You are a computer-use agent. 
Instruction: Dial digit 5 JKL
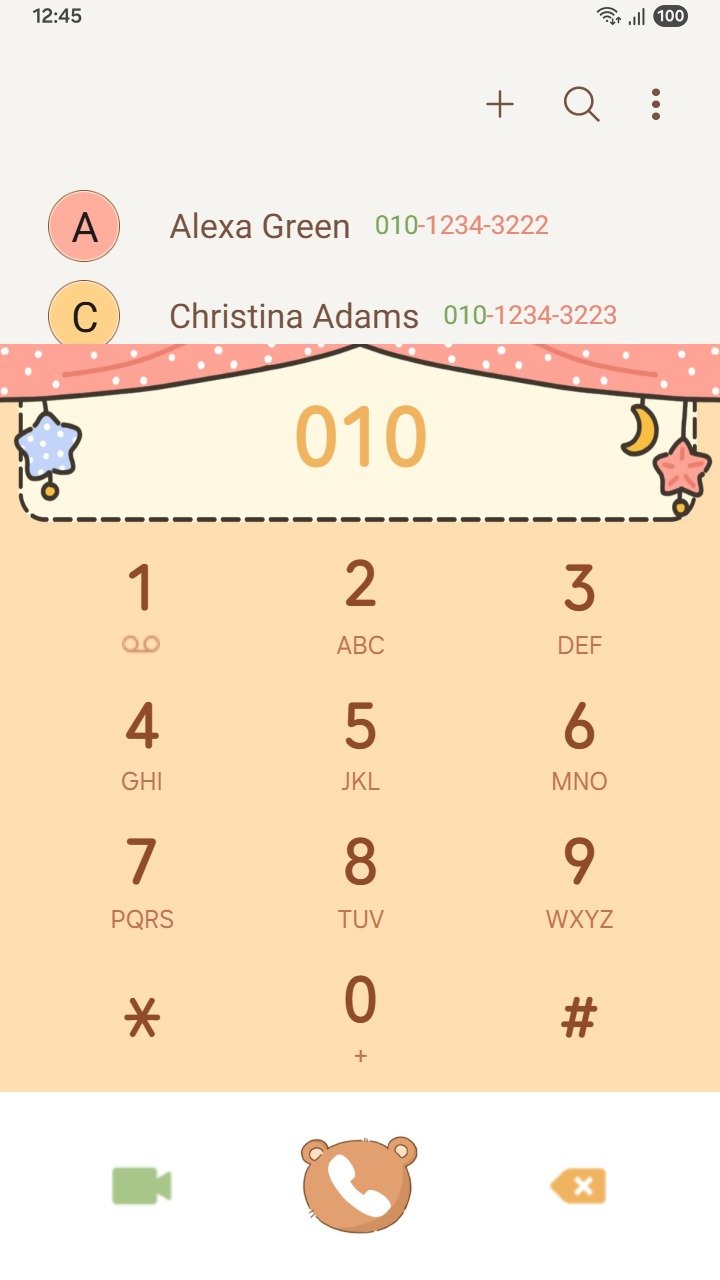coord(360,743)
